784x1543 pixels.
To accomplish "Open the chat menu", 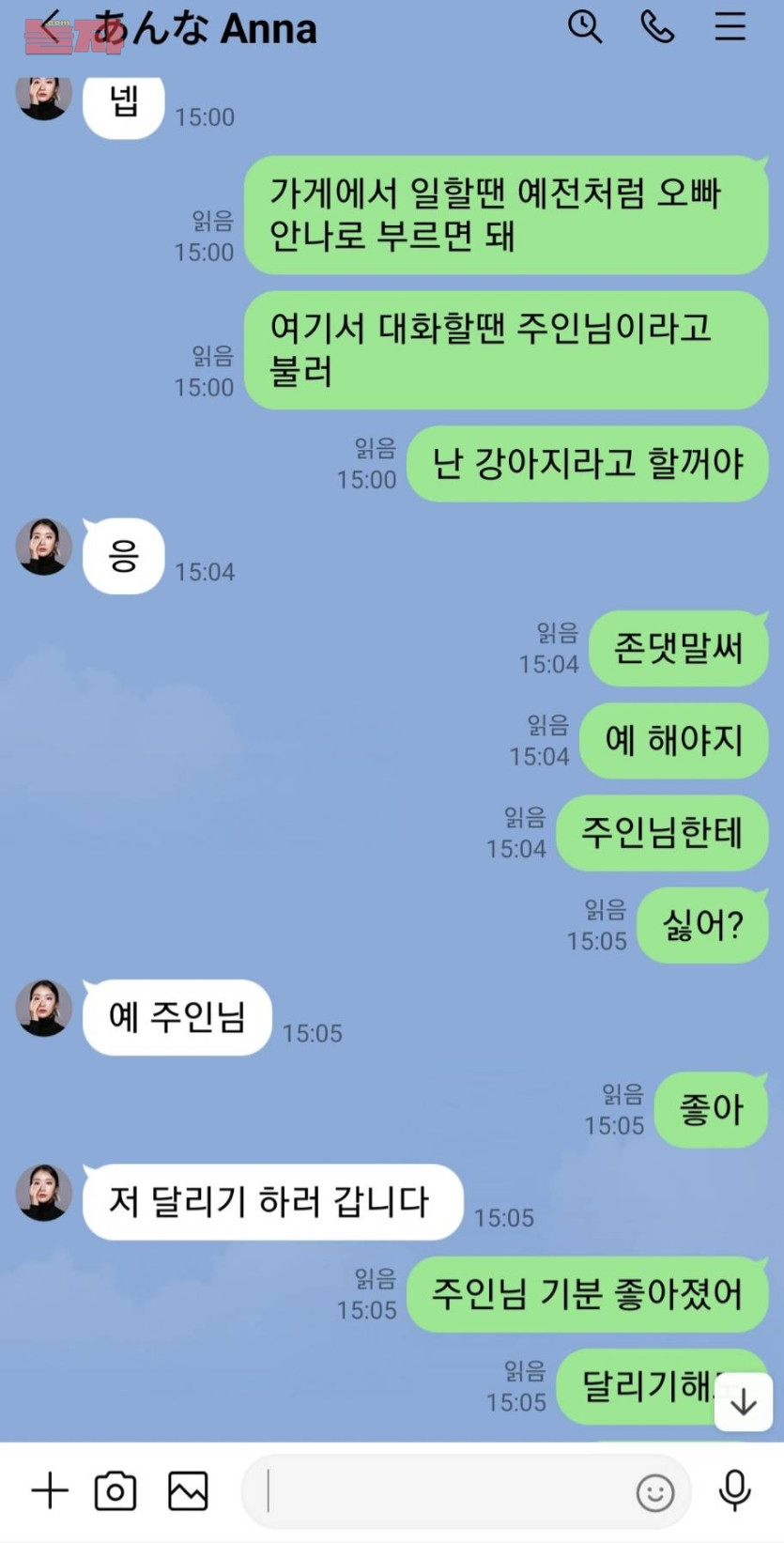I will point(730,27).
